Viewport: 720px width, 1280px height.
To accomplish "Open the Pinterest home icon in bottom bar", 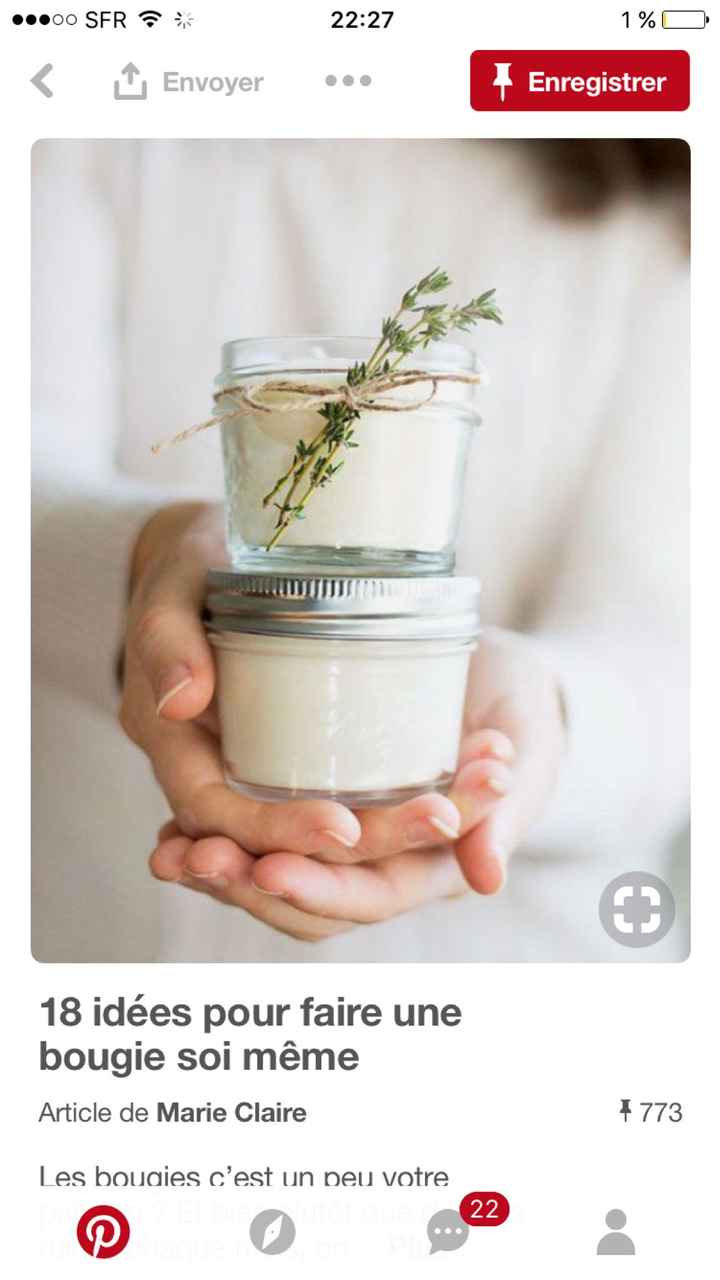I will coord(105,1232).
